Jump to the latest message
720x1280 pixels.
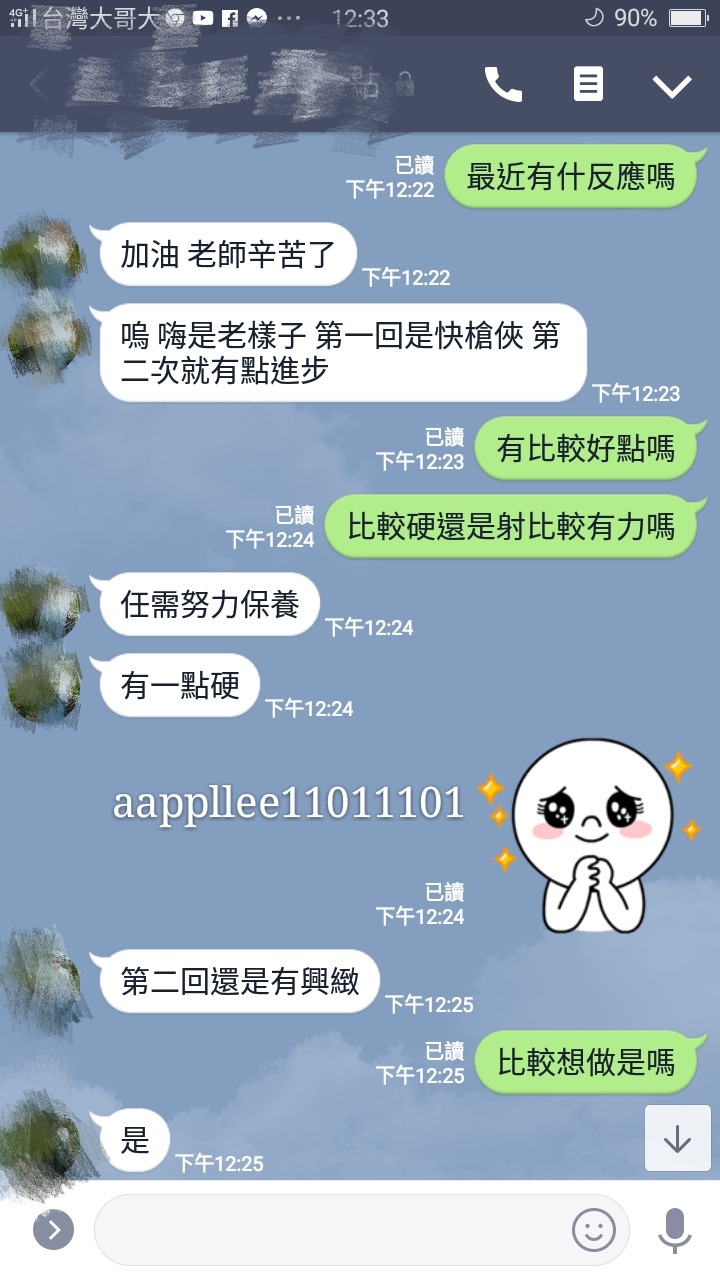pyautogui.click(x=677, y=1138)
